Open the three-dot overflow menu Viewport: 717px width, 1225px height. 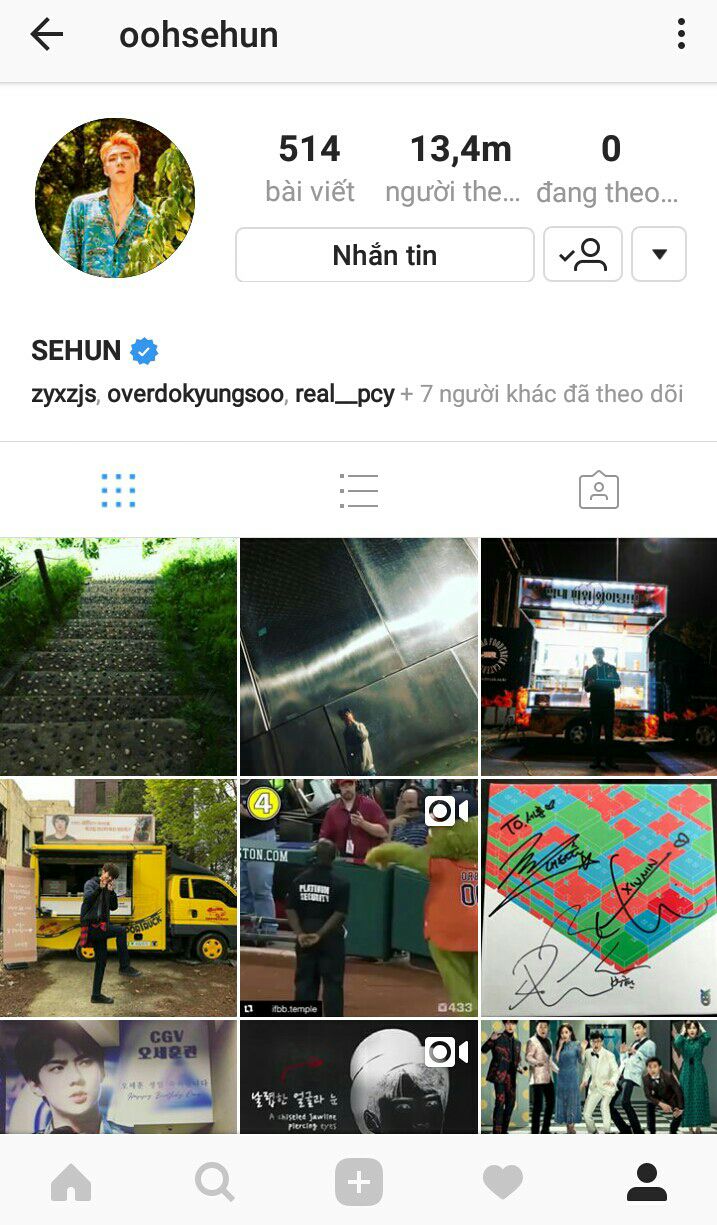tap(681, 35)
